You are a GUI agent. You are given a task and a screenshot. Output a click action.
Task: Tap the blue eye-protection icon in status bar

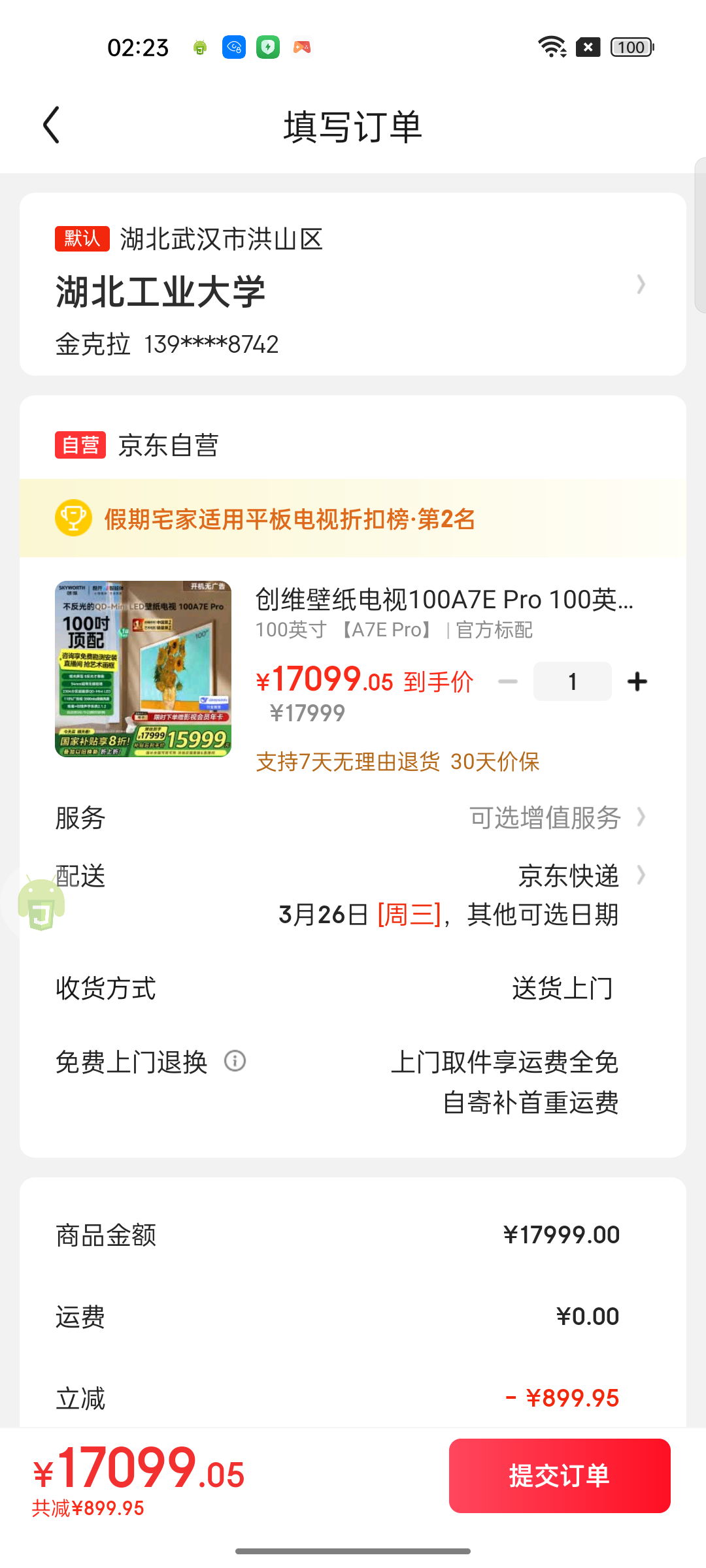[233, 47]
